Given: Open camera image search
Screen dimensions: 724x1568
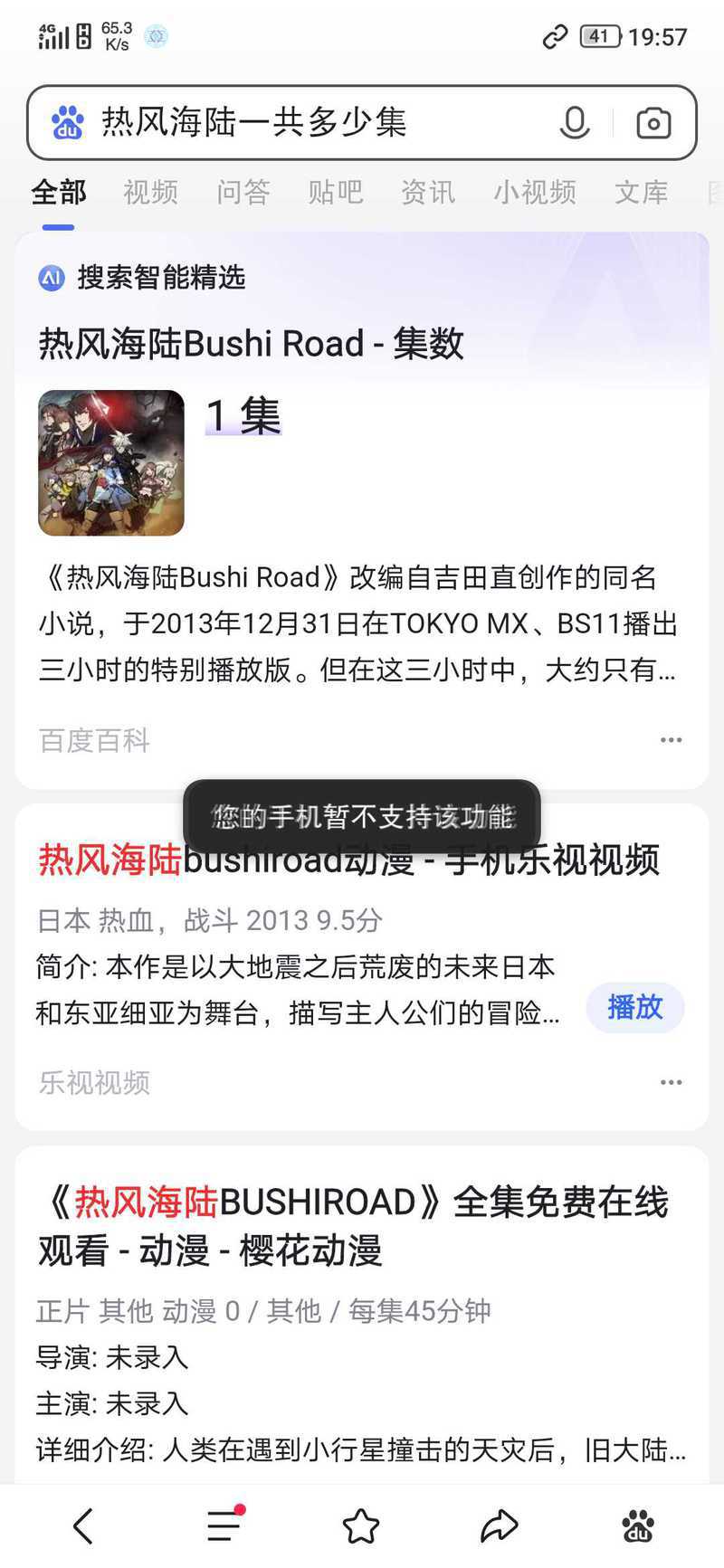Looking at the screenshot, I should [x=653, y=122].
